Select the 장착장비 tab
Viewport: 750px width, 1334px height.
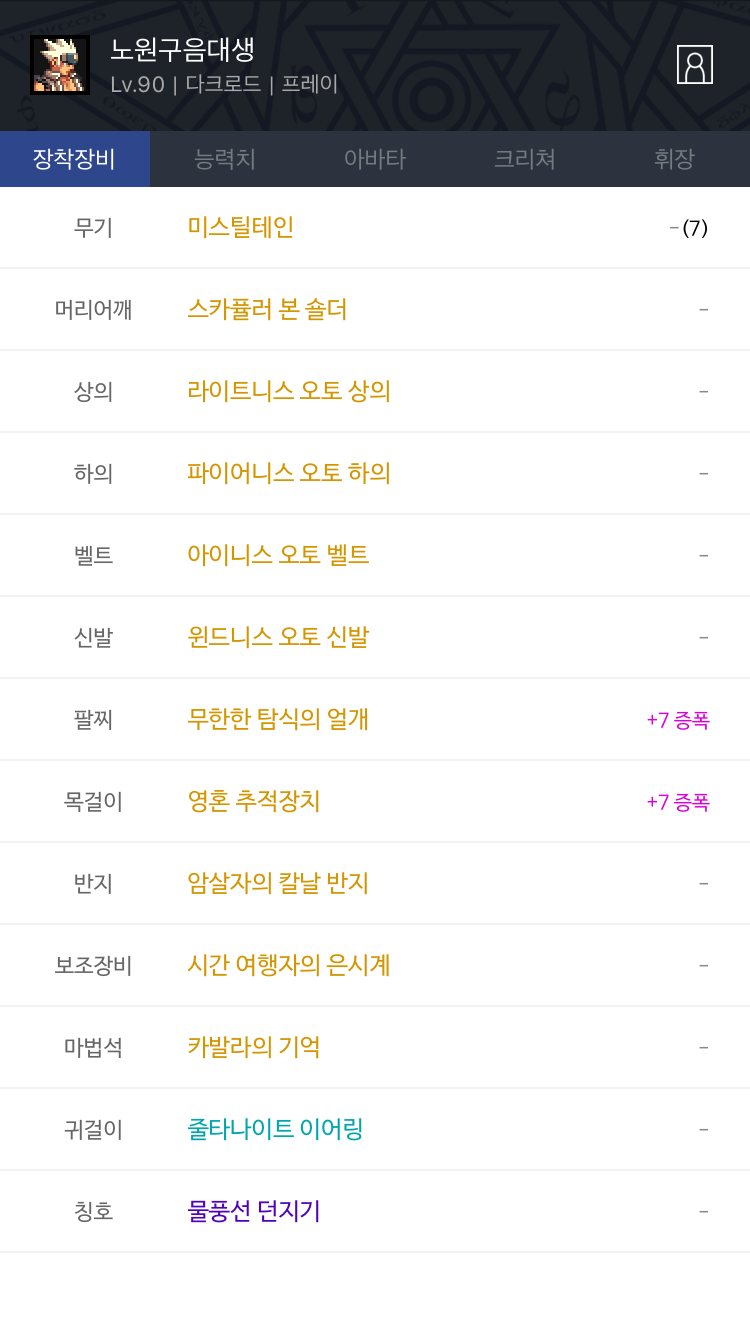tap(75, 158)
